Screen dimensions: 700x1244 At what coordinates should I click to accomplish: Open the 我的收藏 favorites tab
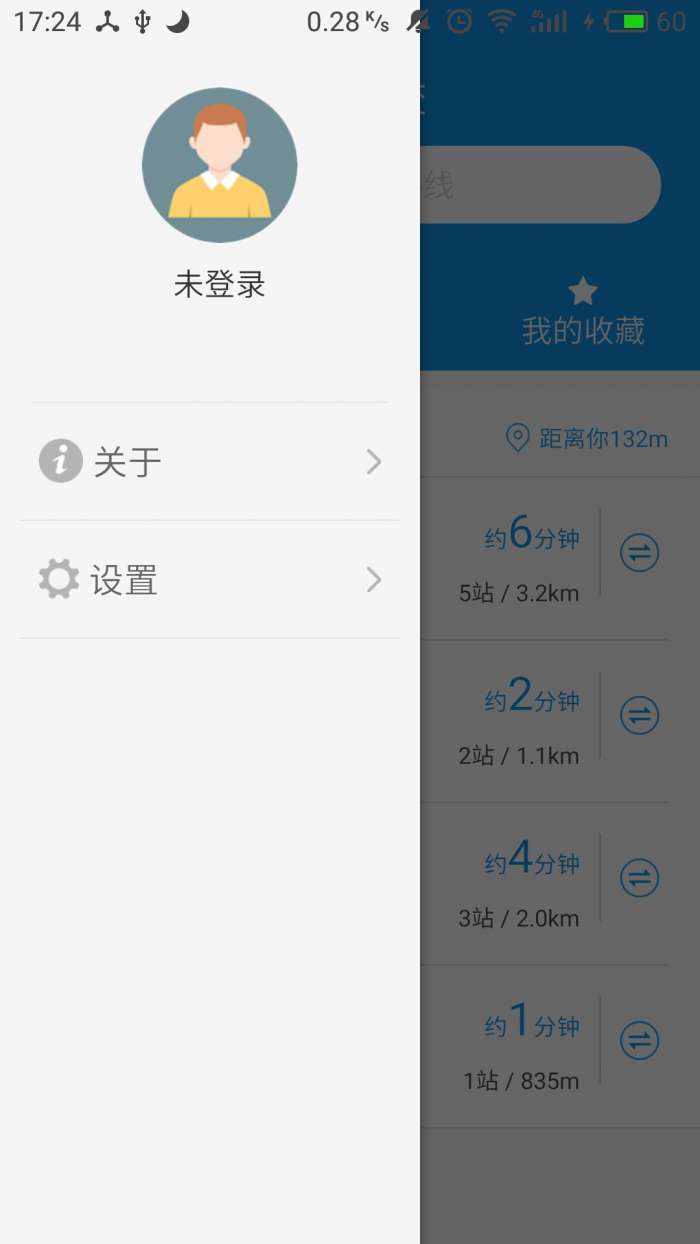[583, 313]
